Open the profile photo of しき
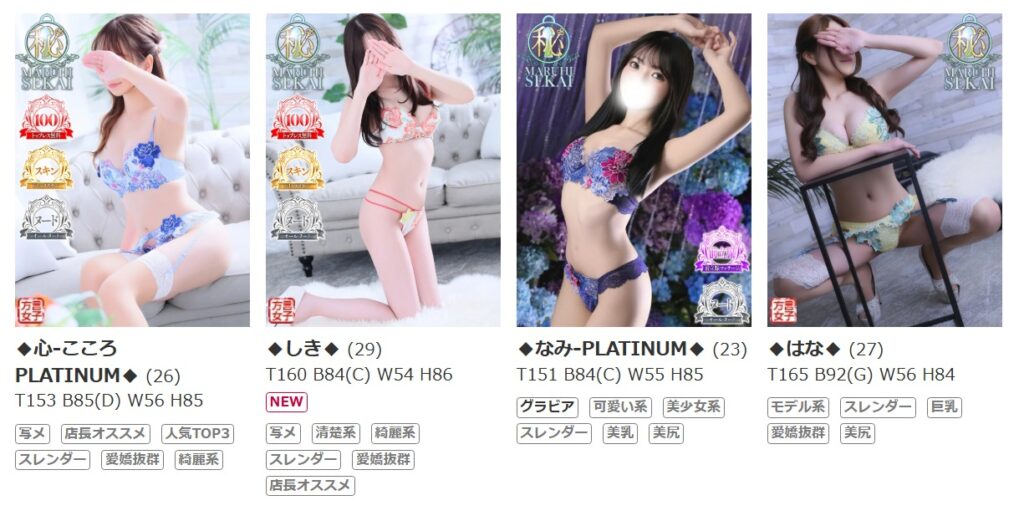The height and width of the screenshot is (516, 1024). pyautogui.click(x=383, y=170)
